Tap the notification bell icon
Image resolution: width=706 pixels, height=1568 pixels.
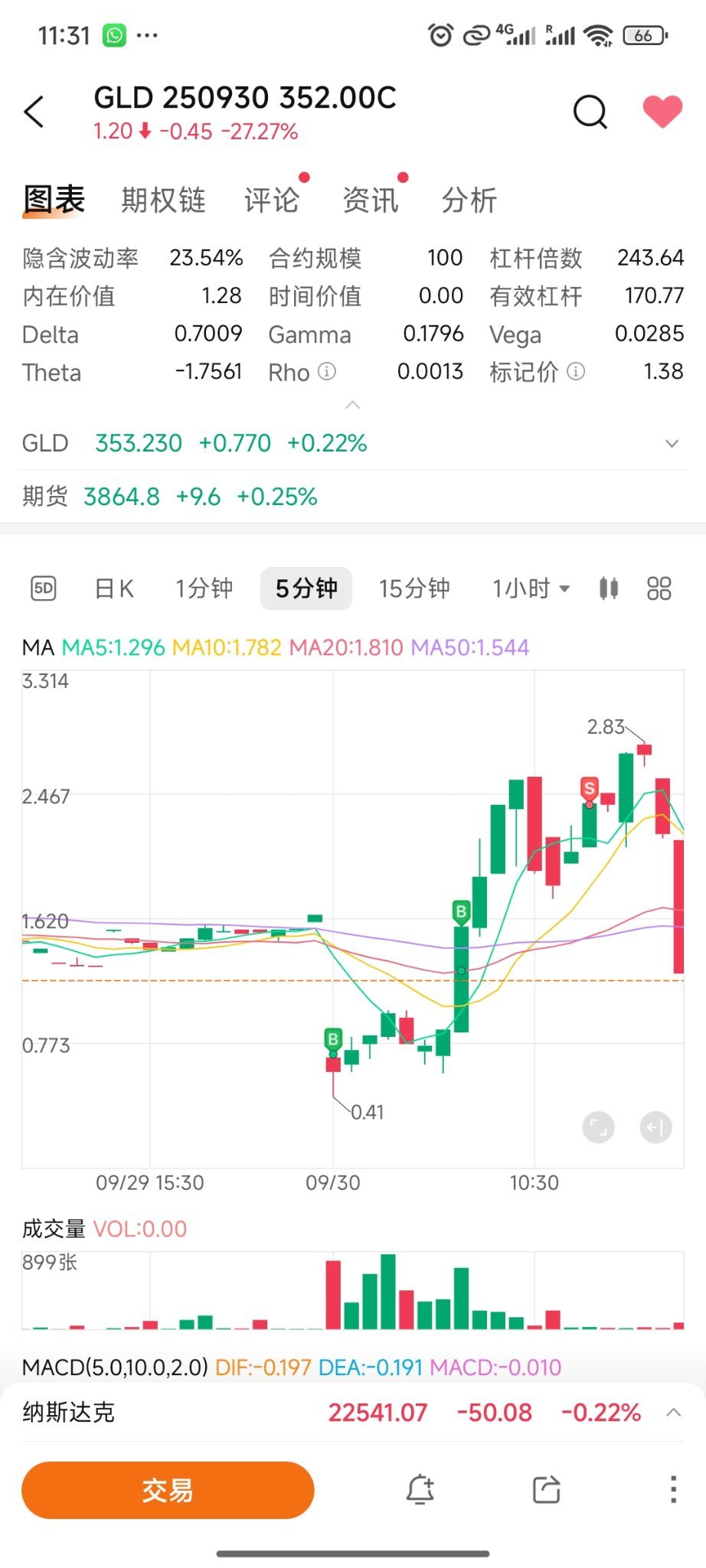click(420, 1489)
